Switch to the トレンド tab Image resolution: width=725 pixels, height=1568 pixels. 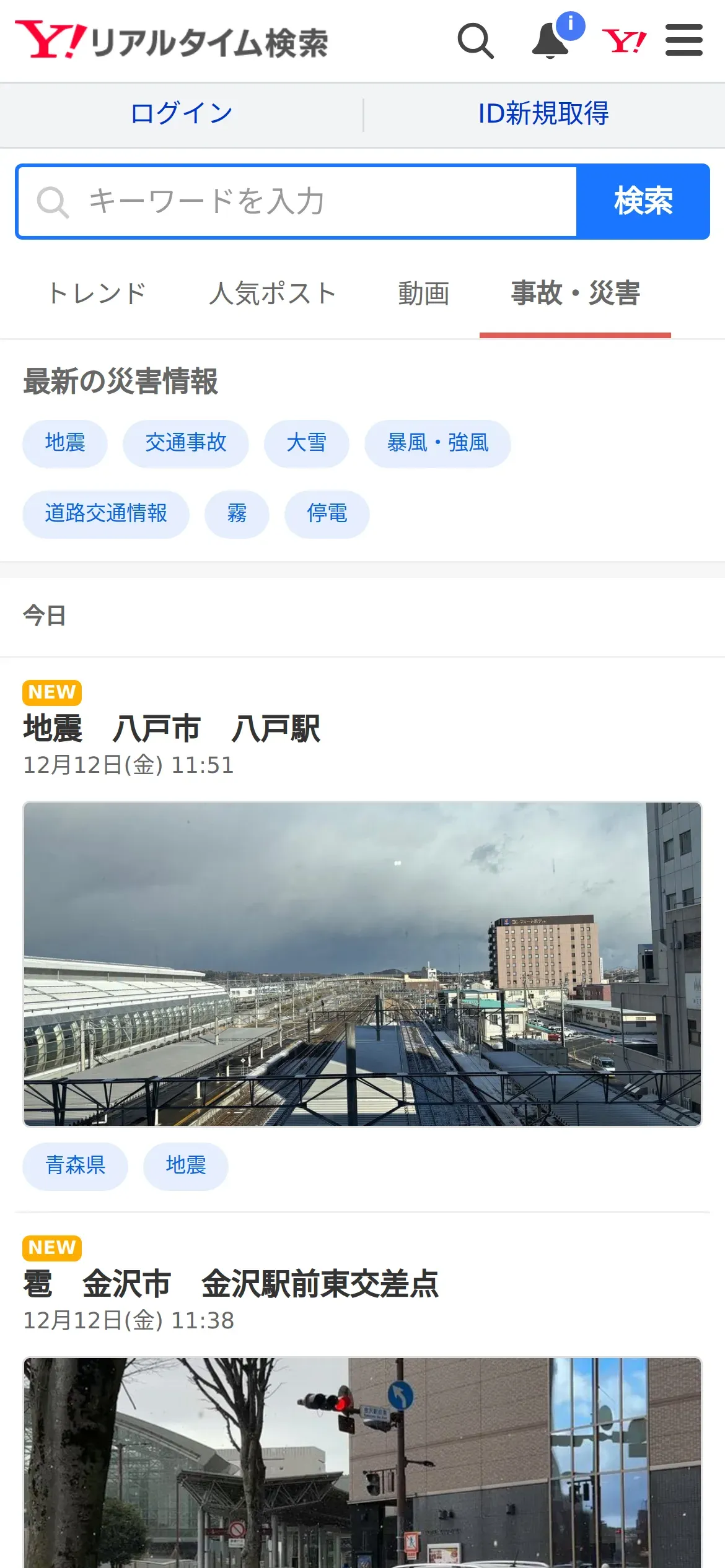pyautogui.click(x=97, y=294)
